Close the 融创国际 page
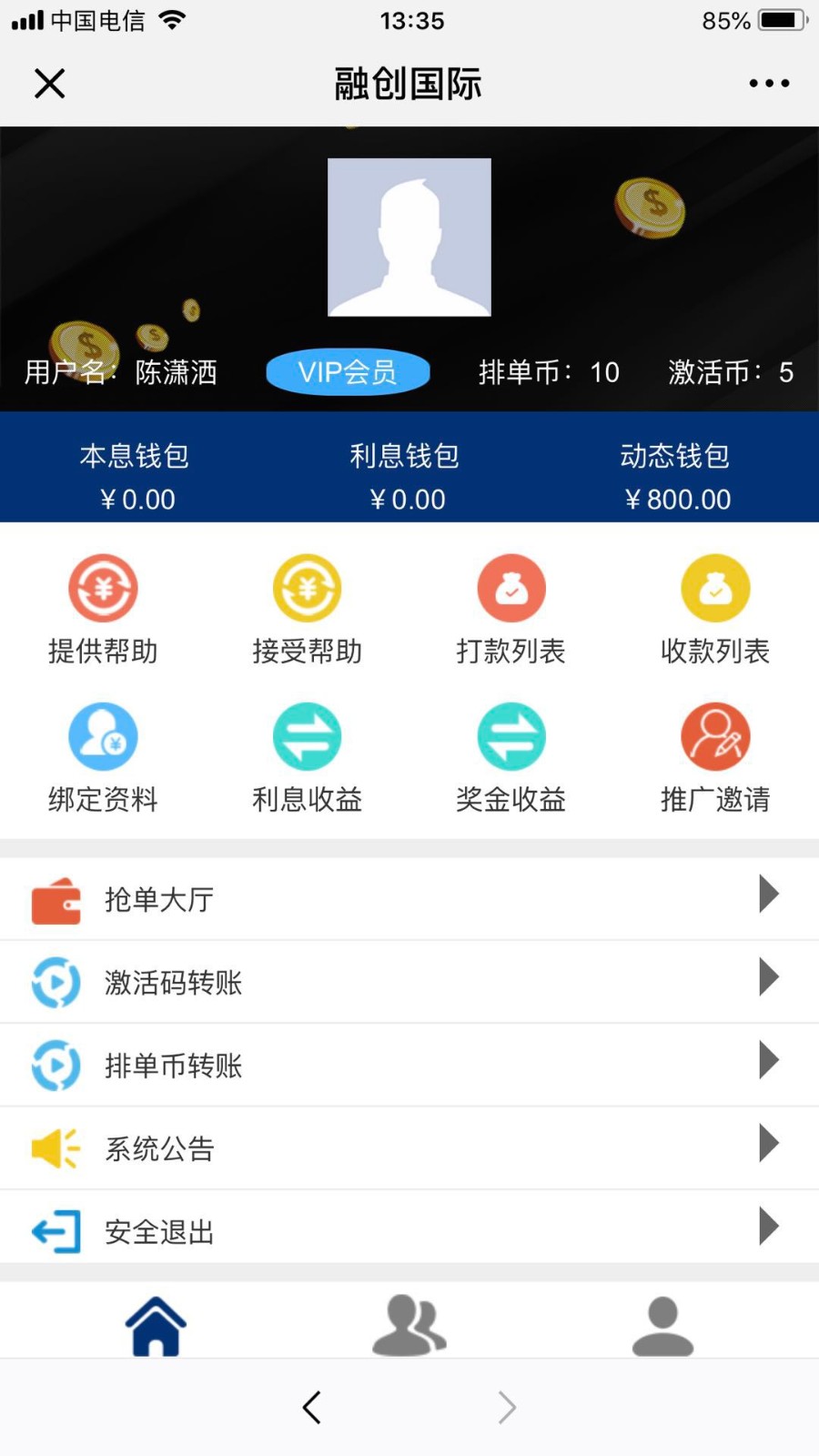This screenshot has width=819, height=1456. [50, 84]
